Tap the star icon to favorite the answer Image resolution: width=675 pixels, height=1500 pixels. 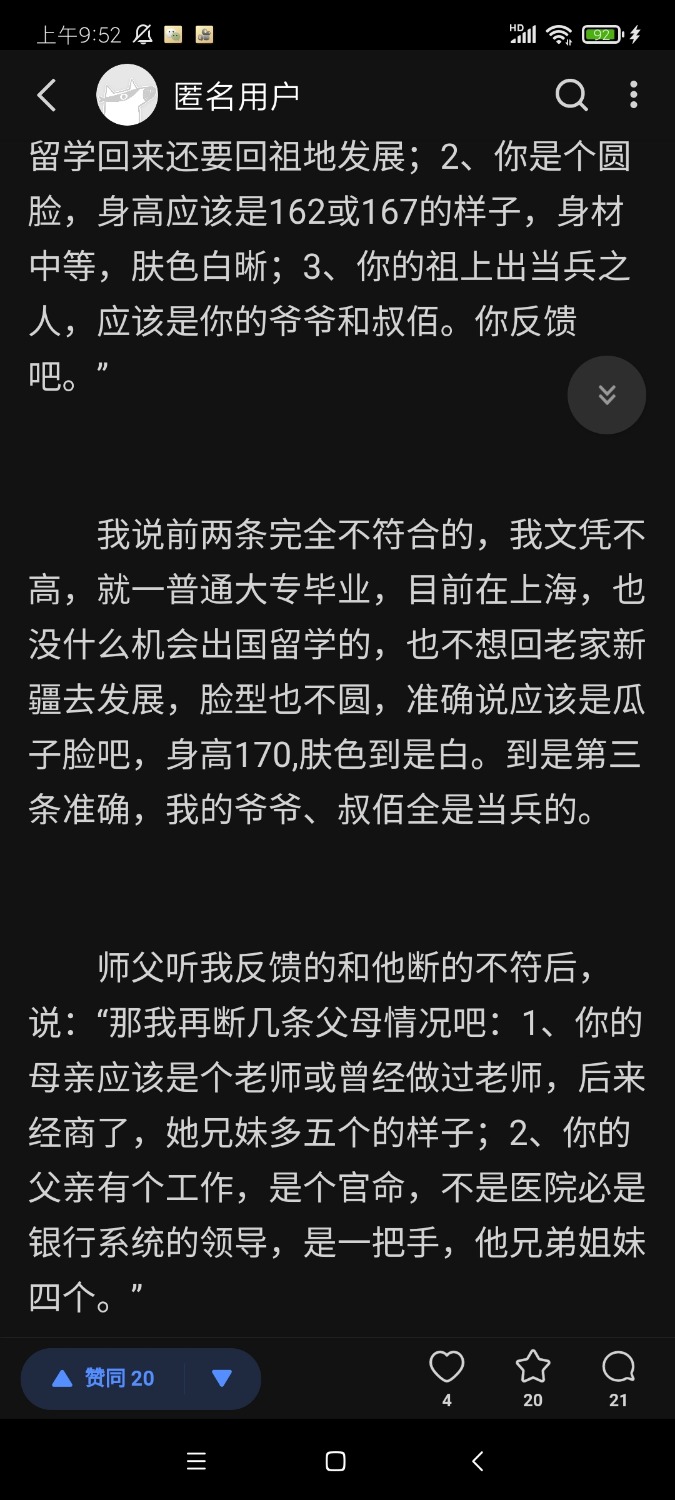tap(533, 1378)
